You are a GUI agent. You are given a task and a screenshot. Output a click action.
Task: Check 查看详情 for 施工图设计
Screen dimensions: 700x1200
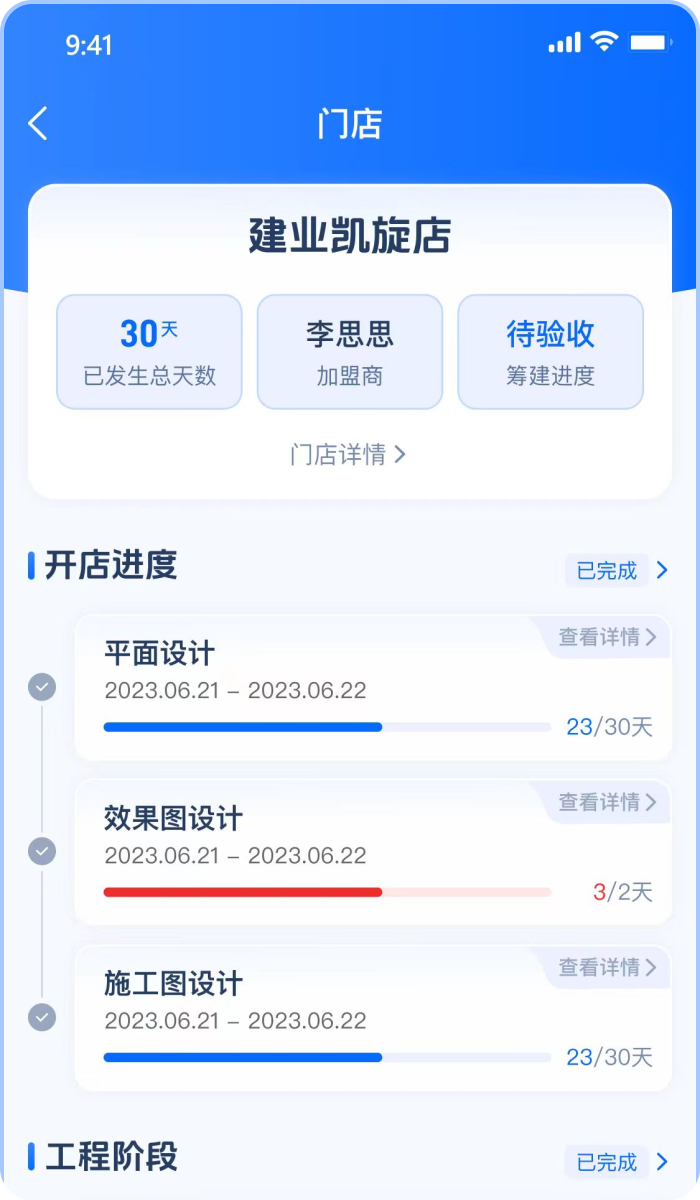click(607, 967)
